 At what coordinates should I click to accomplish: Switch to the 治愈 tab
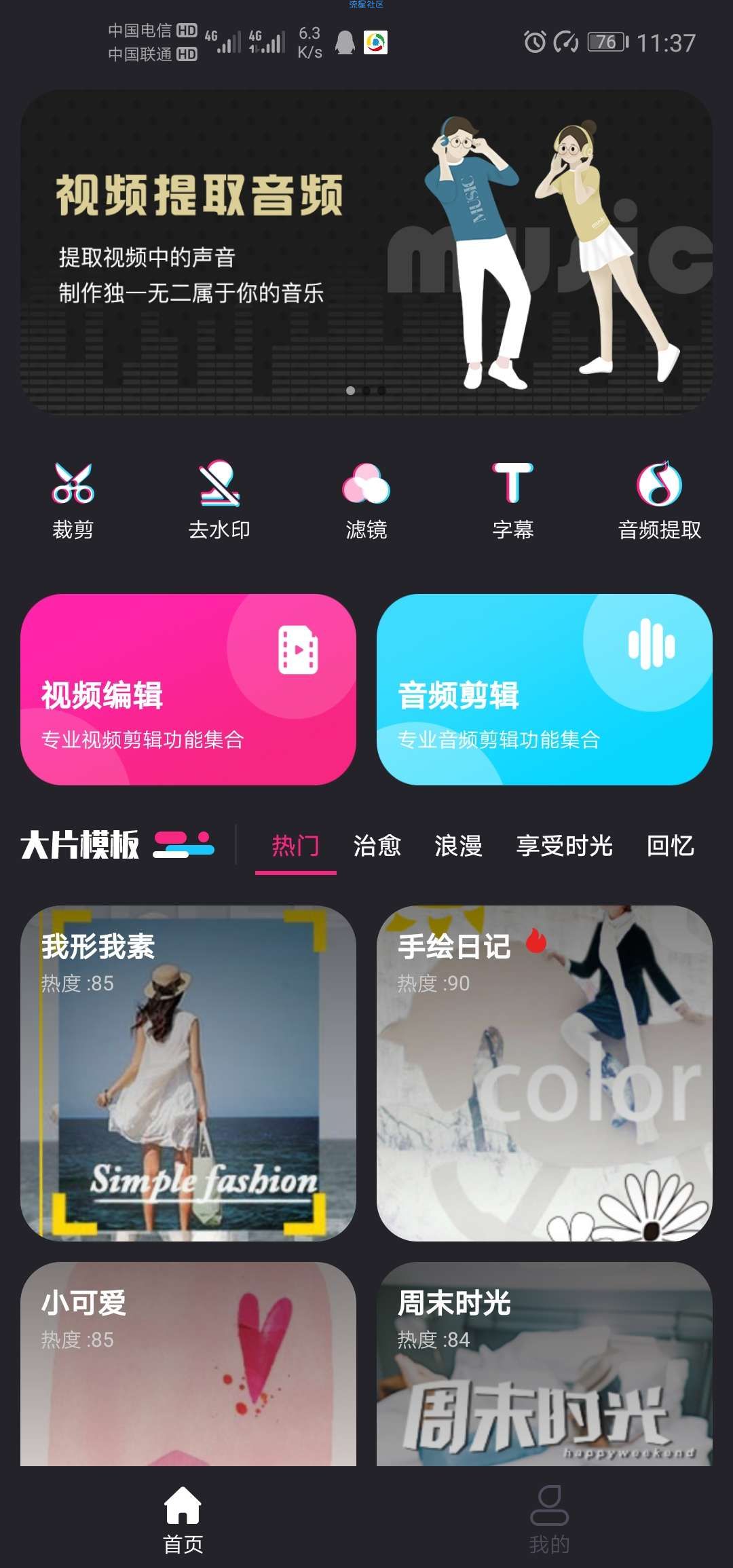pos(377,846)
